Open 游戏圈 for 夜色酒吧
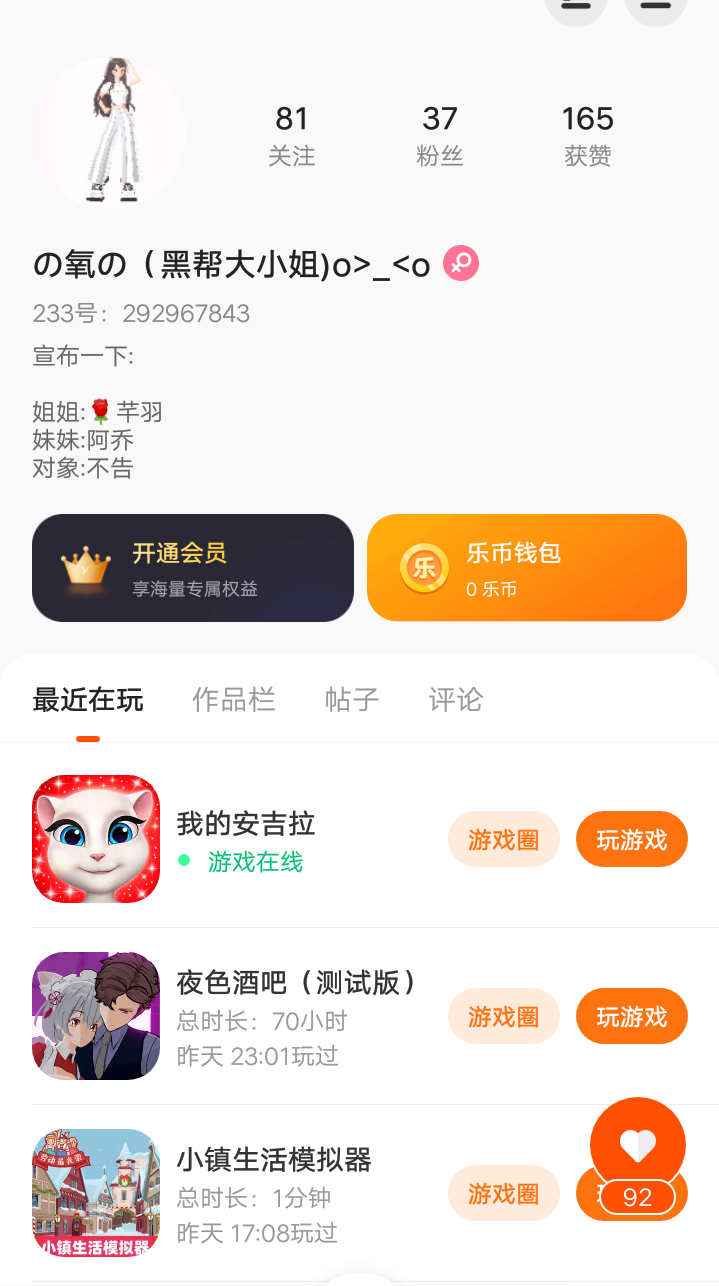This screenshot has height=1286, width=719. tap(503, 1016)
